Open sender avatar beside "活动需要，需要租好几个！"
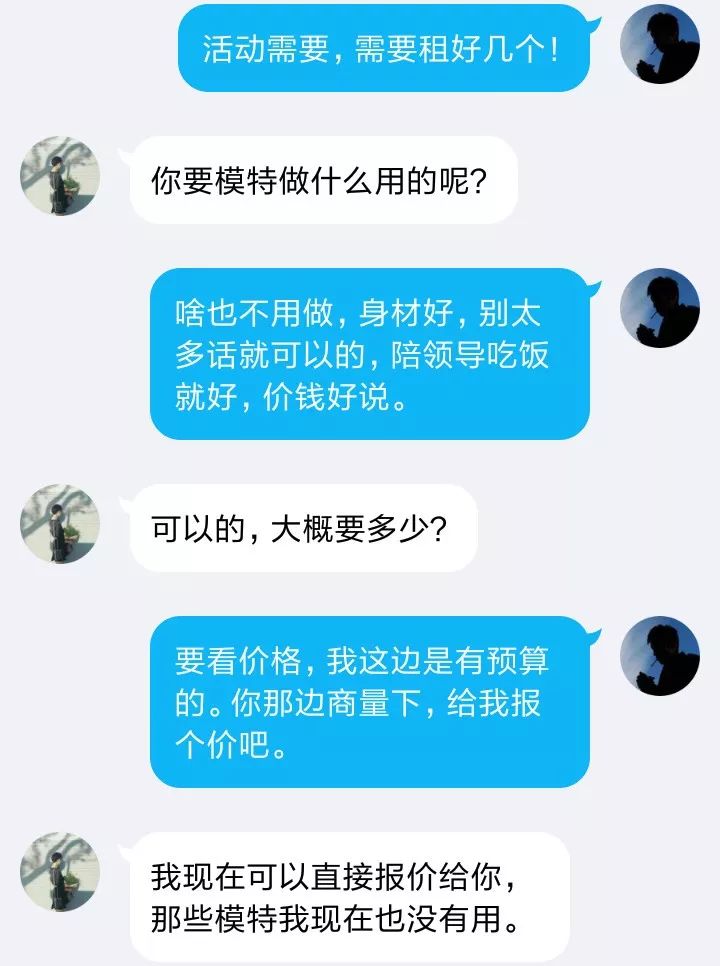Viewport: 720px width, 966px height. [659, 44]
